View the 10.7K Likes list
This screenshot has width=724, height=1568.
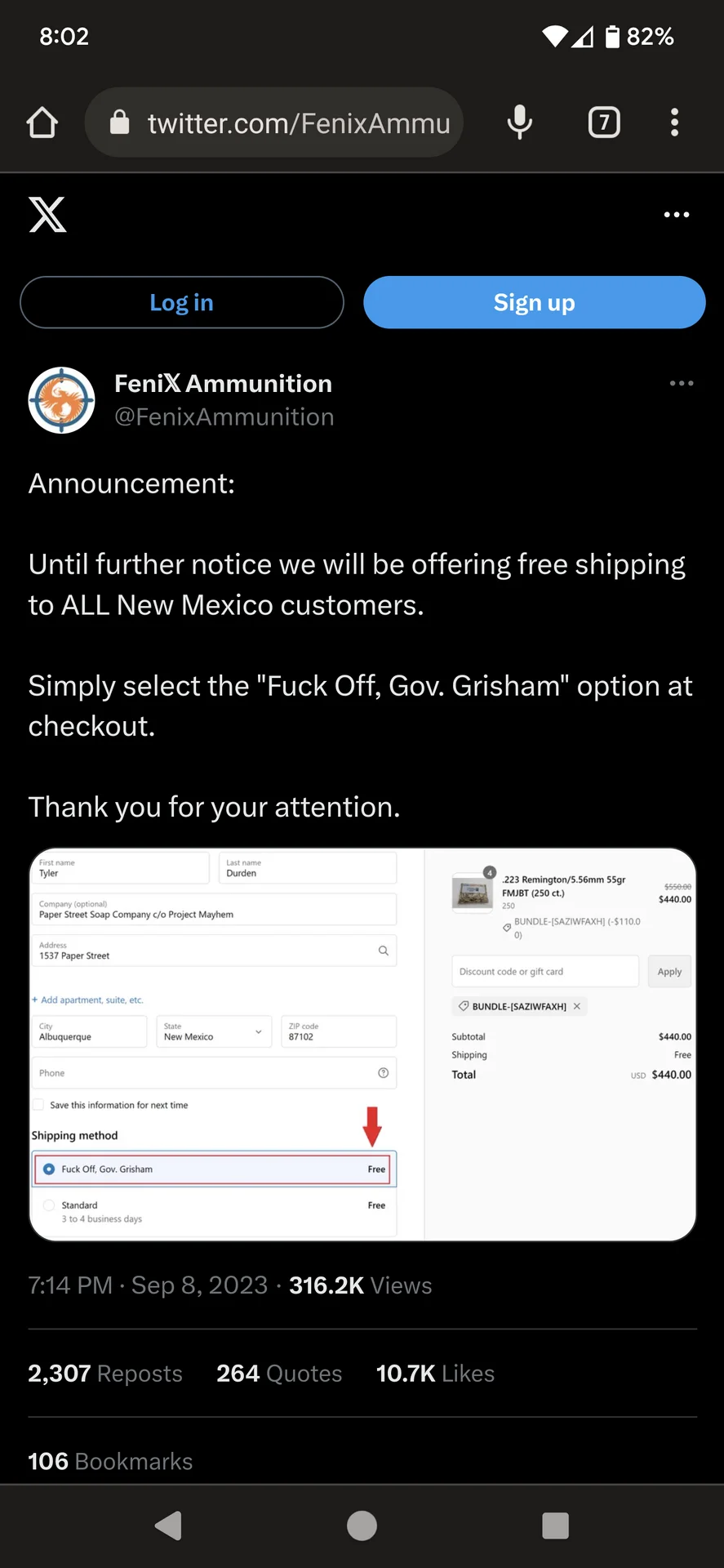tap(435, 1374)
